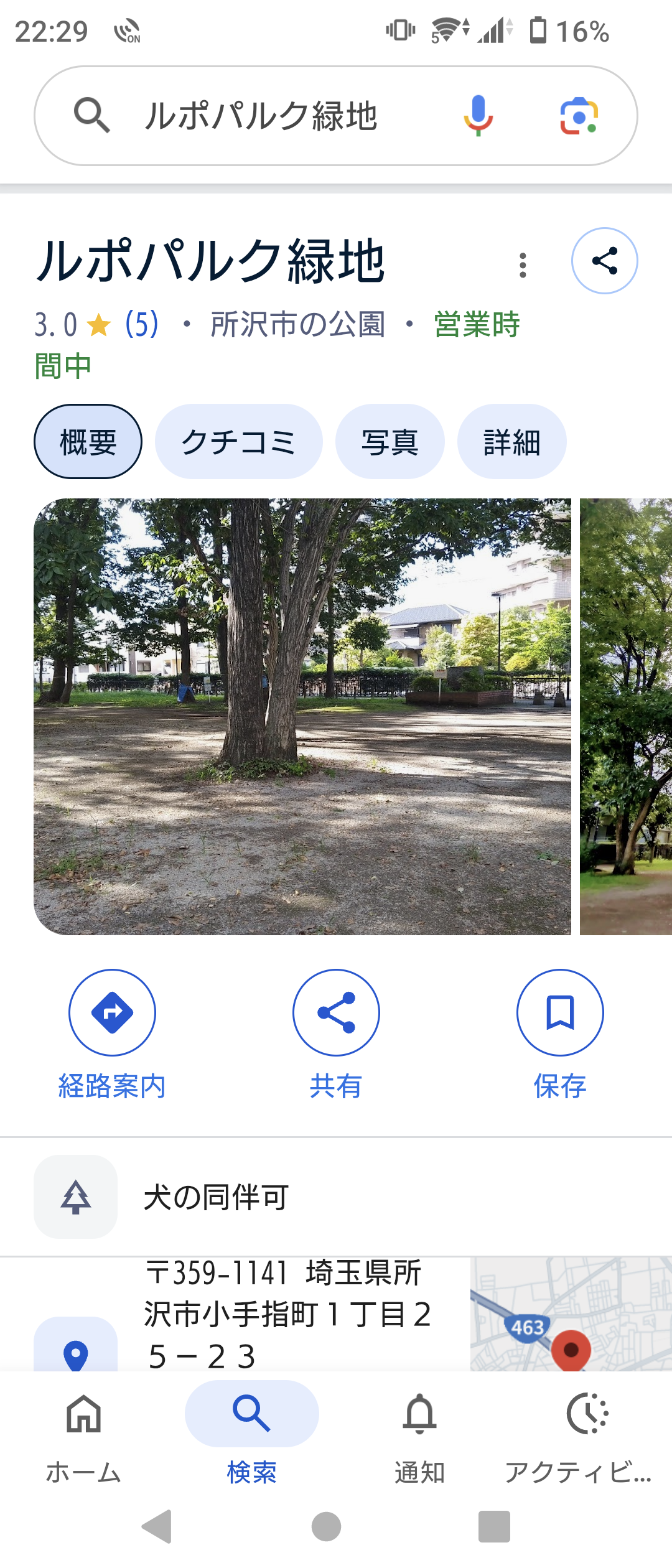Viewport: 672px width, 1568px height.
Task: Switch to the クチコミ chip
Action: [238, 442]
